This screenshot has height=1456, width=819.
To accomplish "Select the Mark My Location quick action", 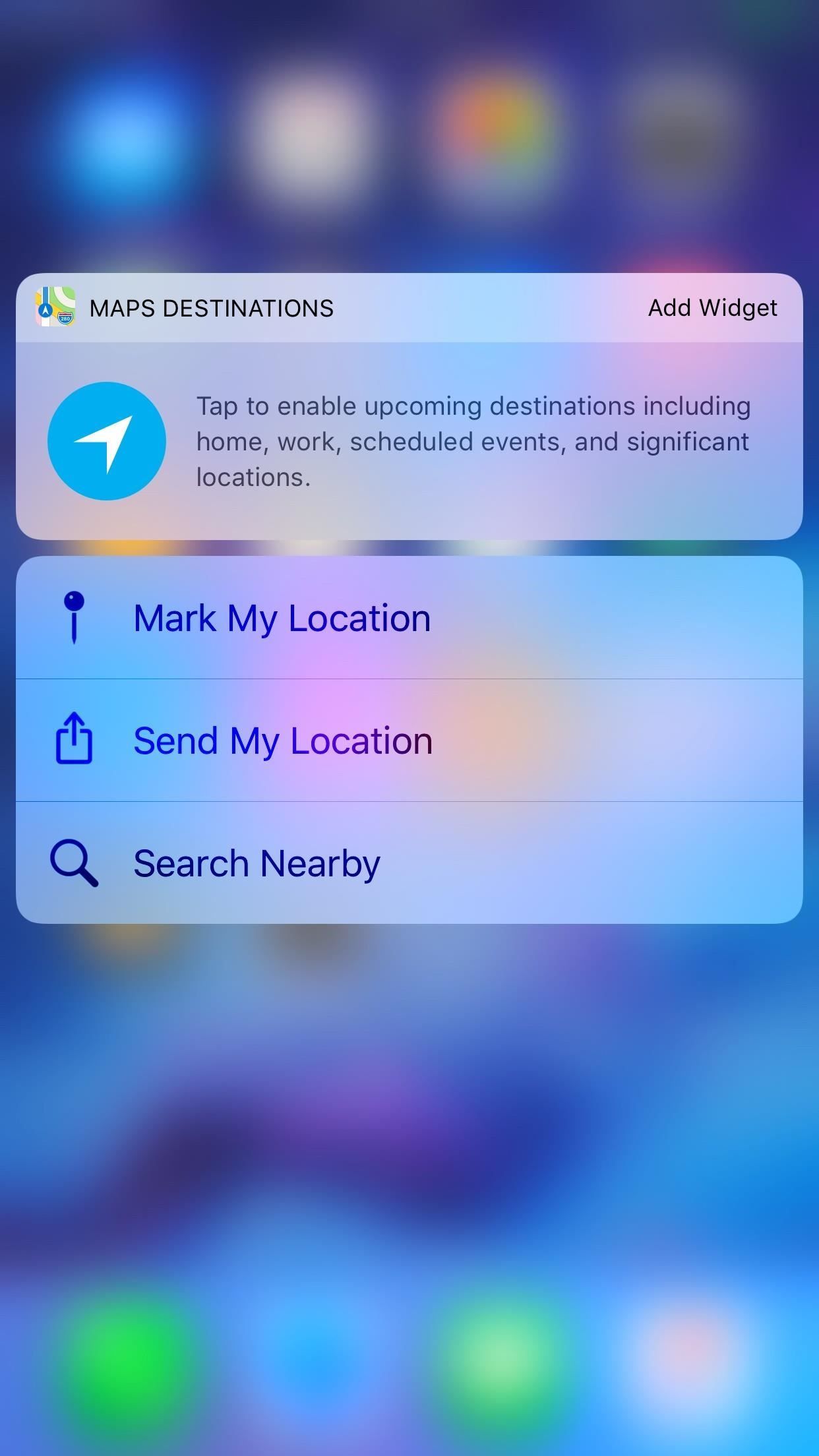I will pyautogui.click(x=282, y=617).
